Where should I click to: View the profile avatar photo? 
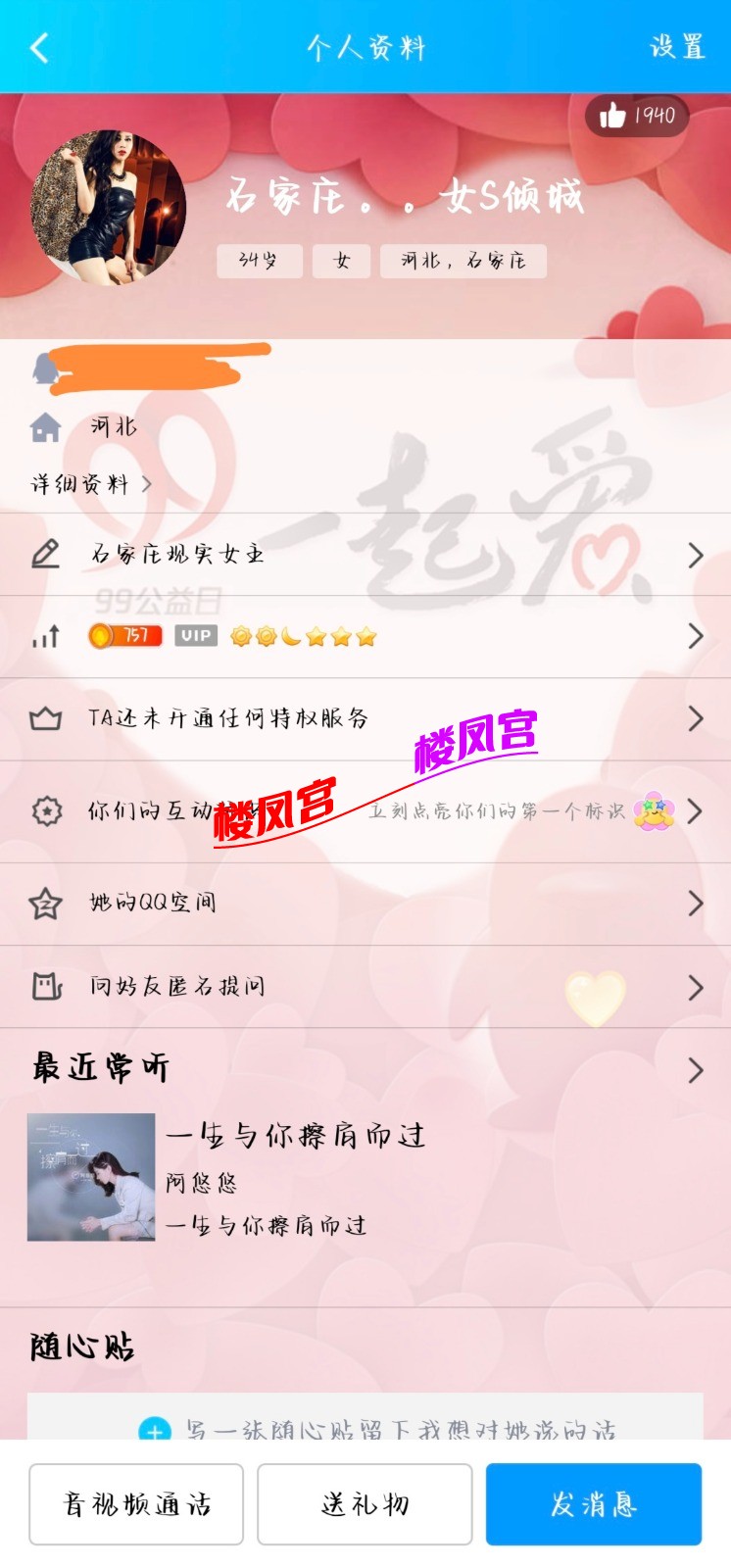(108, 208)
